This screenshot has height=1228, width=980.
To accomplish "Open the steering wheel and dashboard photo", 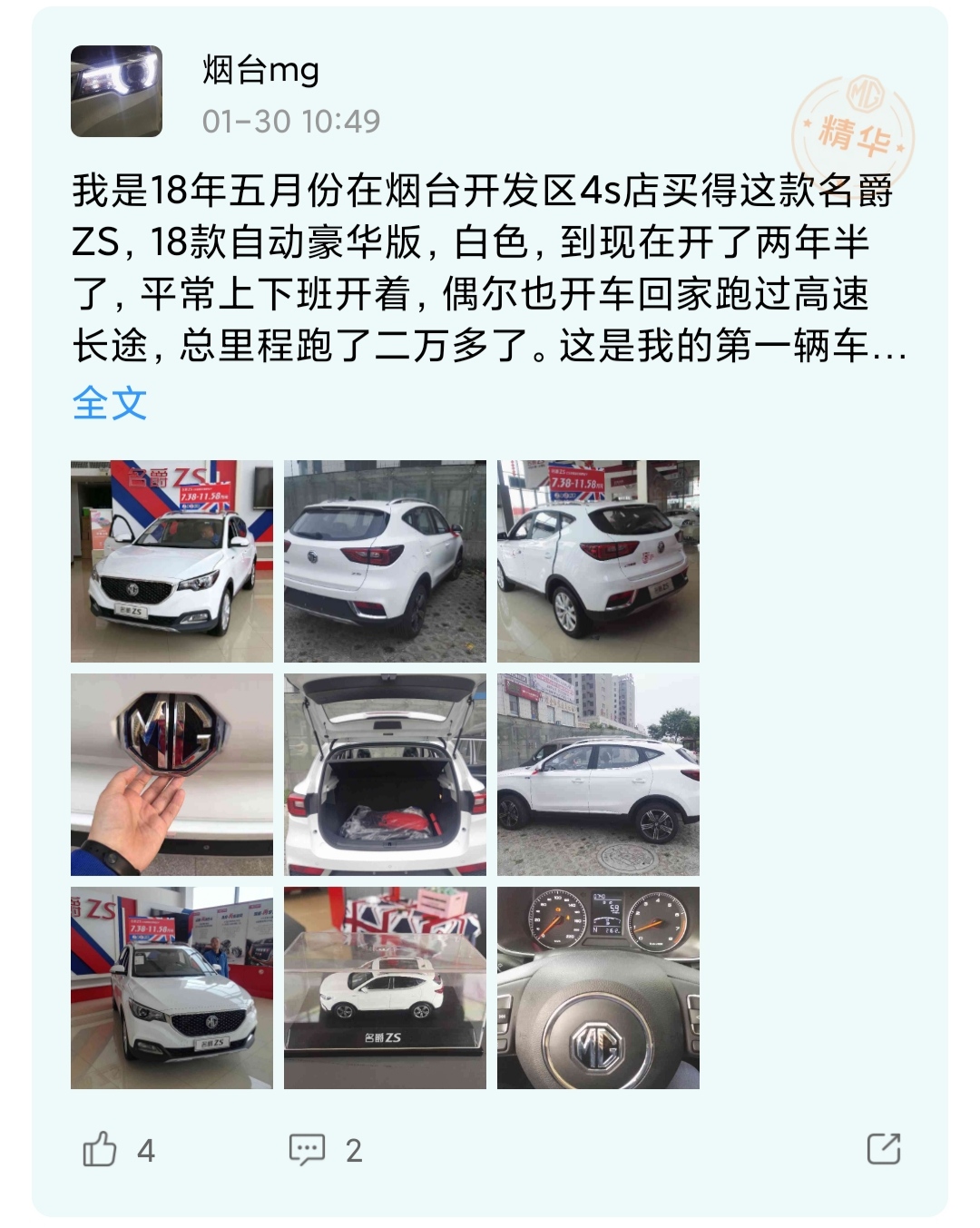I will (598, 987).
